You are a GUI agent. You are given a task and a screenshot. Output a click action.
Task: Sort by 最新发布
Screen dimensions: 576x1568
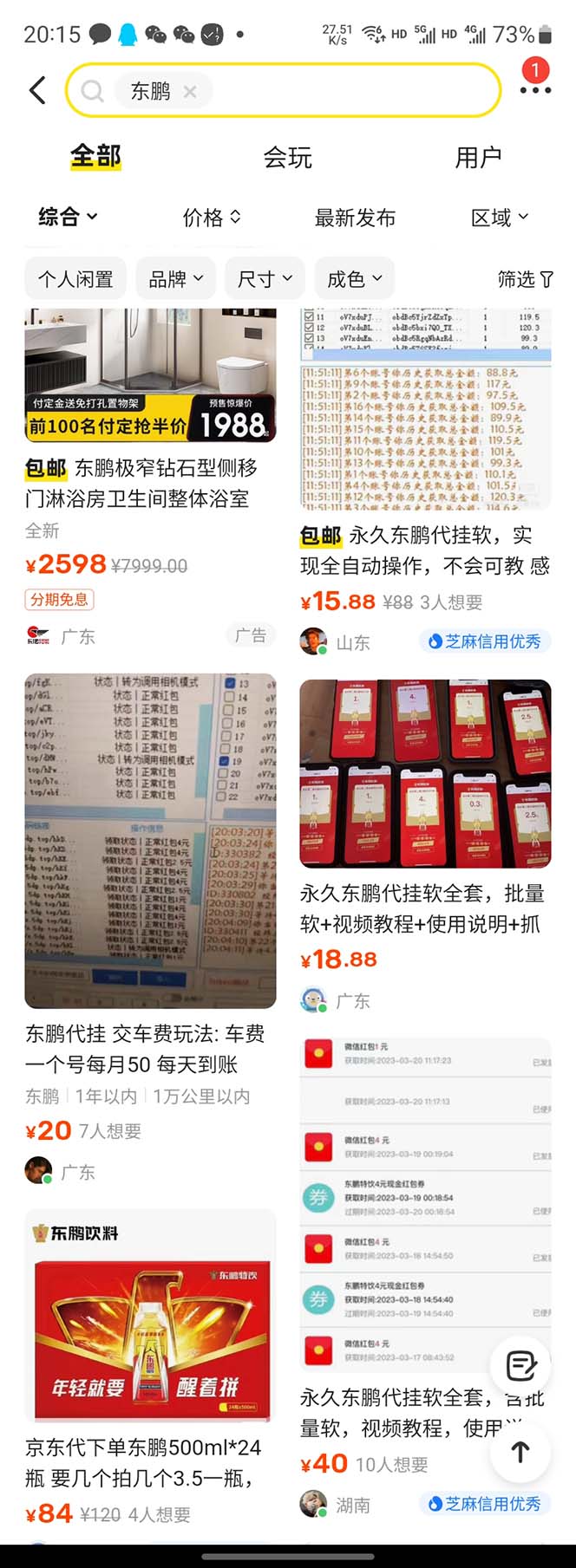[355, 218]
